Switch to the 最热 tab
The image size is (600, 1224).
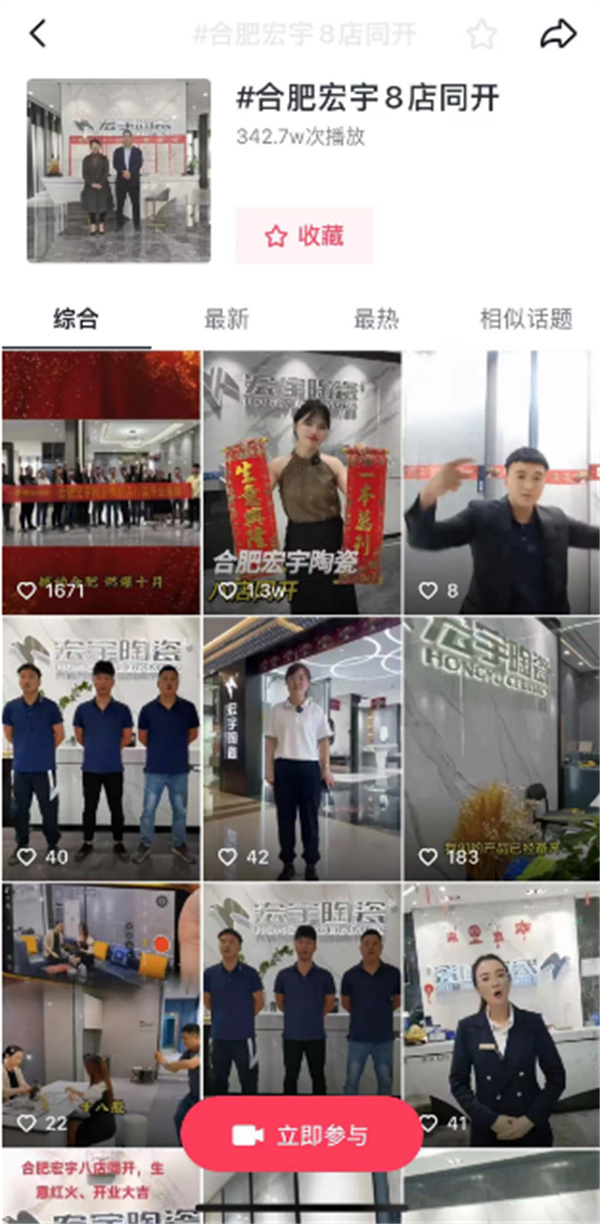(x=376, y=320)
